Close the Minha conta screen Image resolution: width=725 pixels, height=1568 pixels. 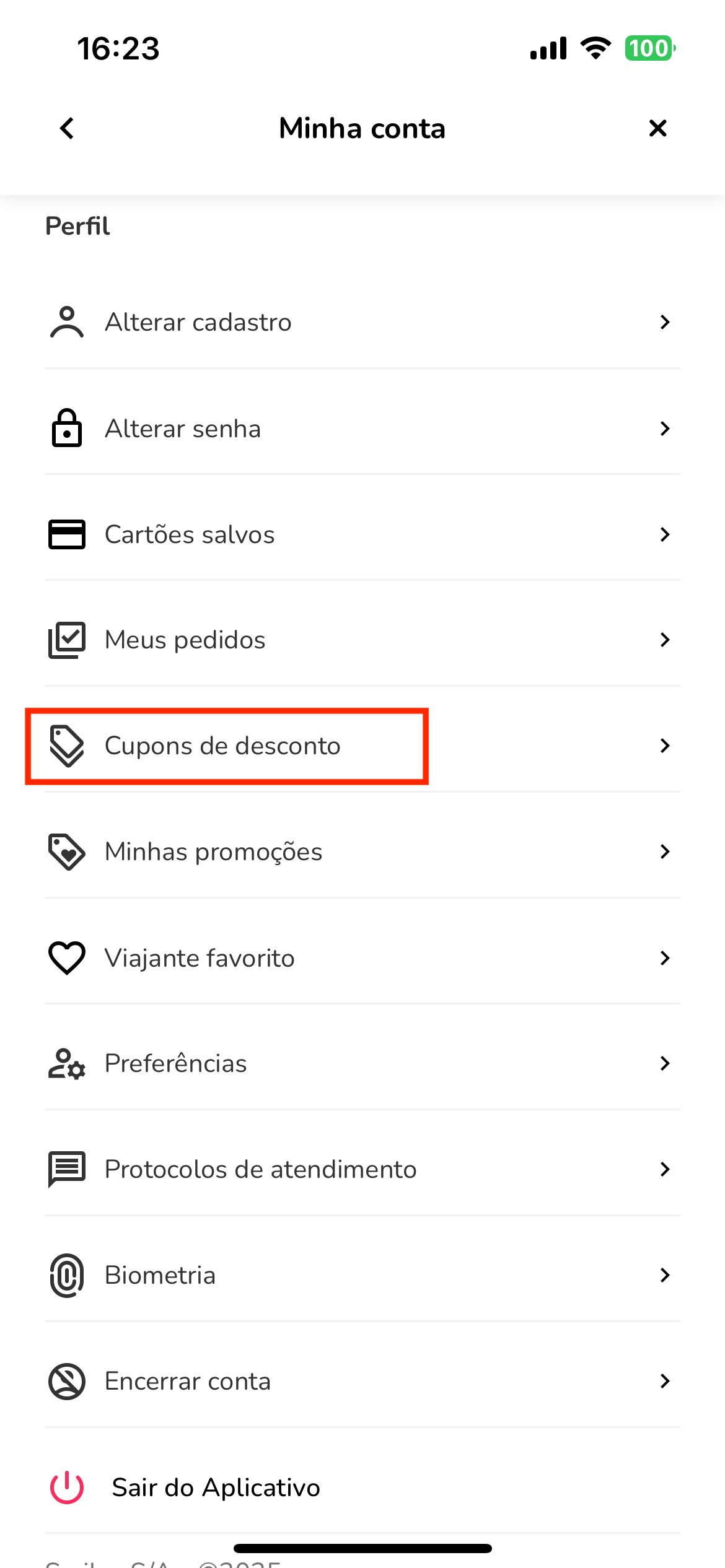[x=657, y=128]
